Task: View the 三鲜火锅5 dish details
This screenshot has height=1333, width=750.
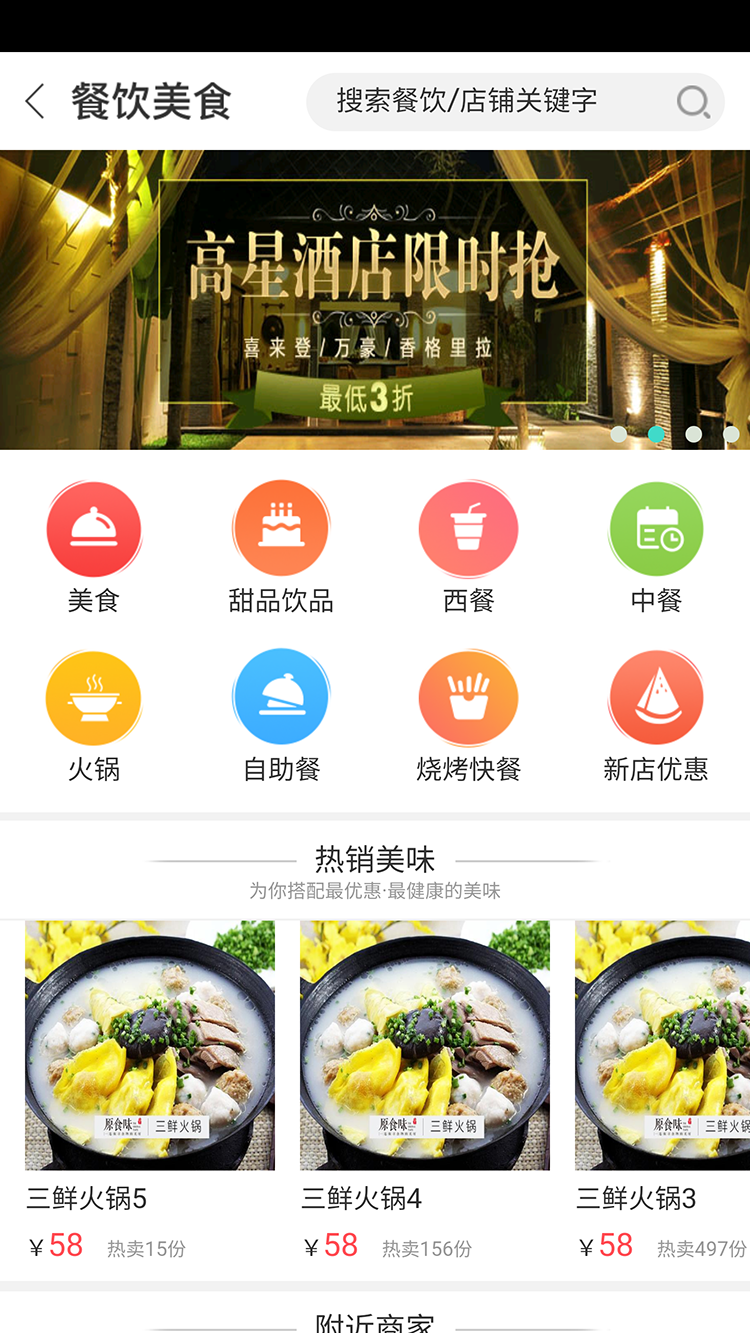Action: (x=150, y=1045)
